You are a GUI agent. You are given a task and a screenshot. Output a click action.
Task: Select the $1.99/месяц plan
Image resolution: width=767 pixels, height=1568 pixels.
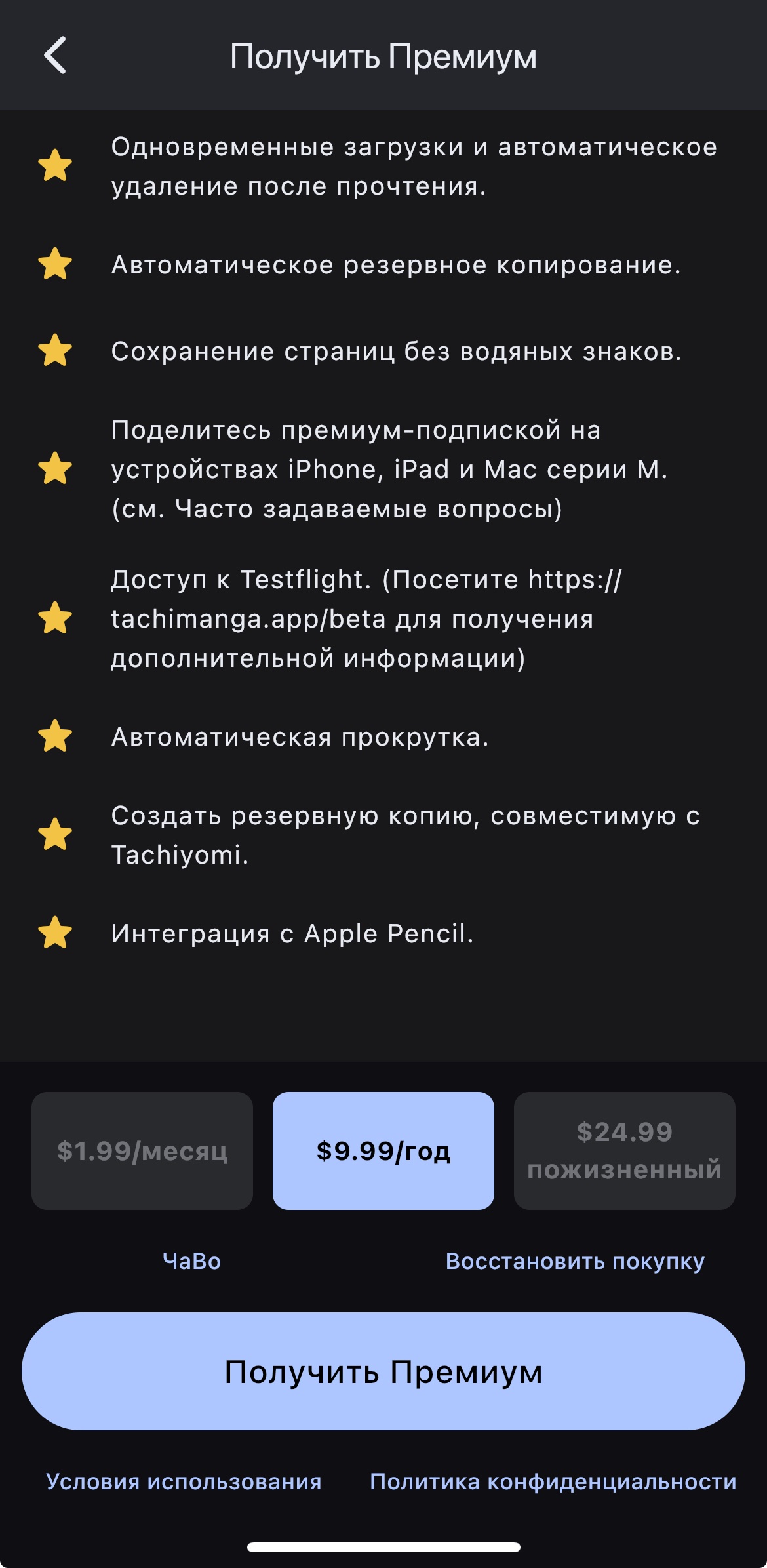(142, 1151)
